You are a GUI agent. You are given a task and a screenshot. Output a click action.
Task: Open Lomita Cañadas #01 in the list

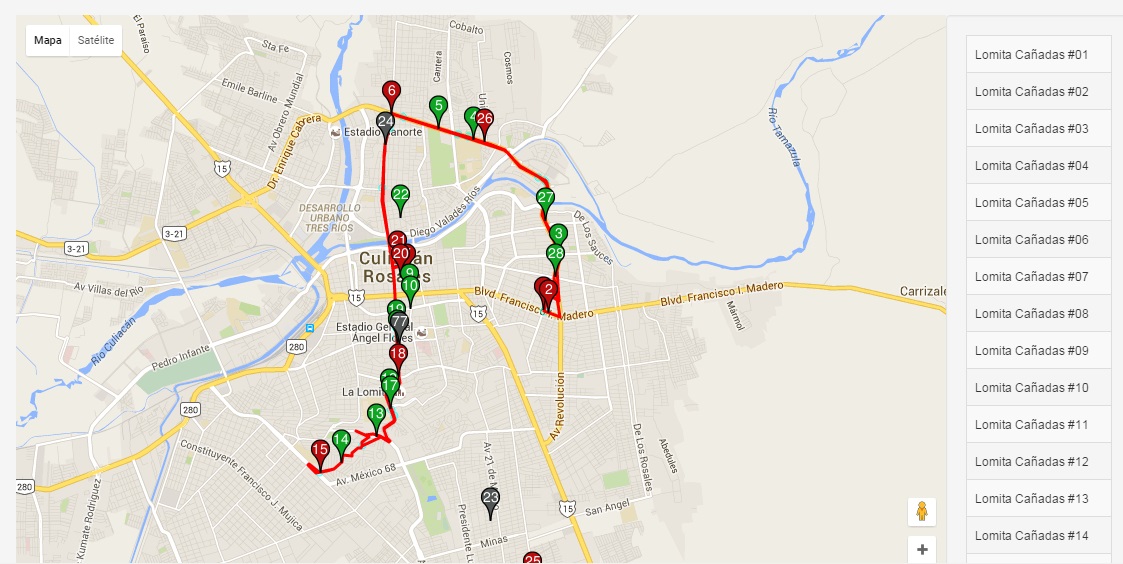click(1038, 54)
